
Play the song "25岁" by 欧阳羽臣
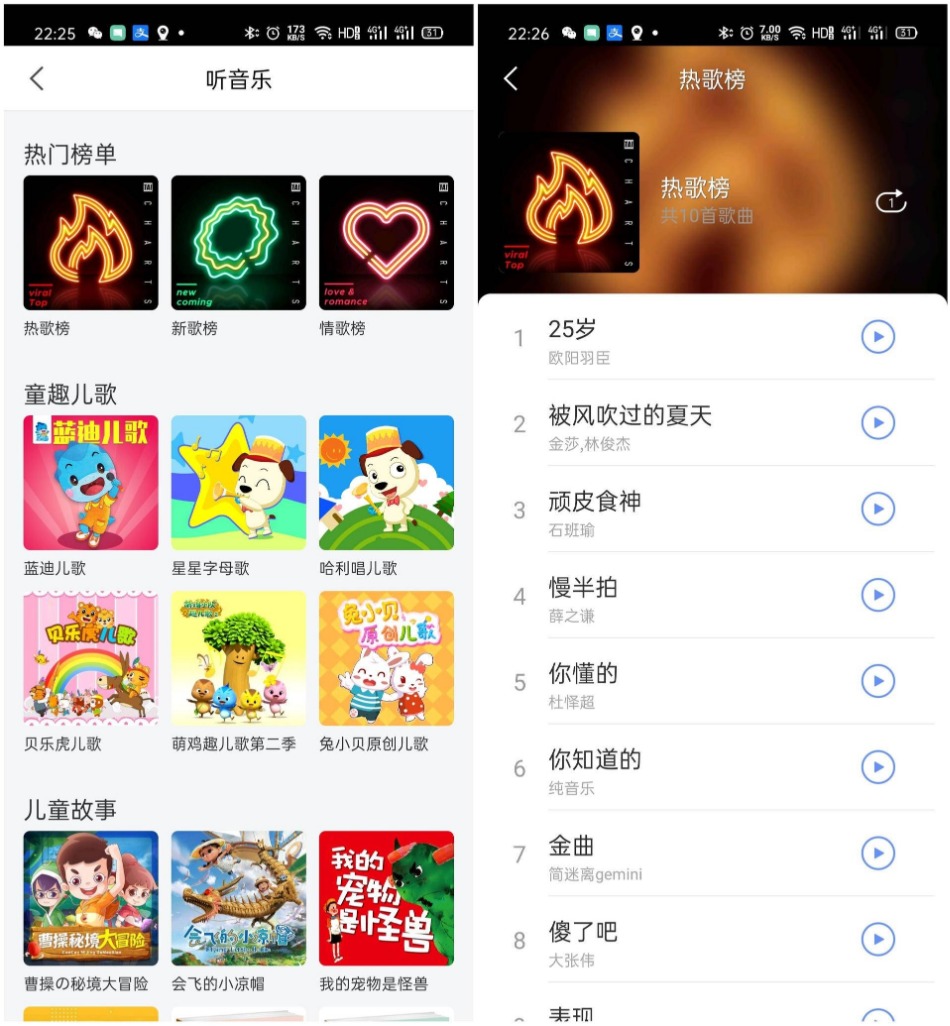pyautogui.click(x=877, y=337)
